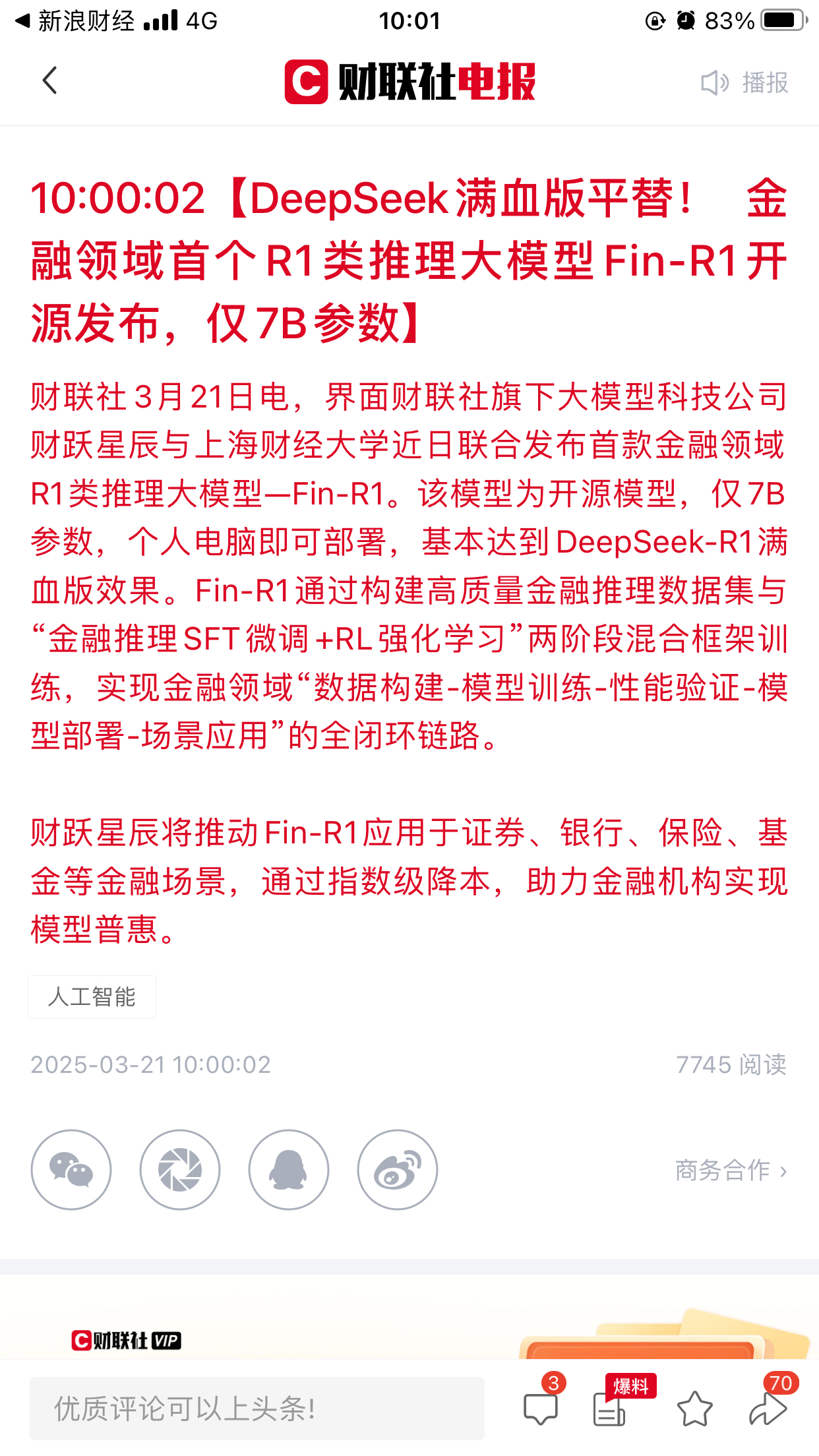Share article to Weibo
The height and width of the screenshot is (1456, 819).
tap(398, 1170)
